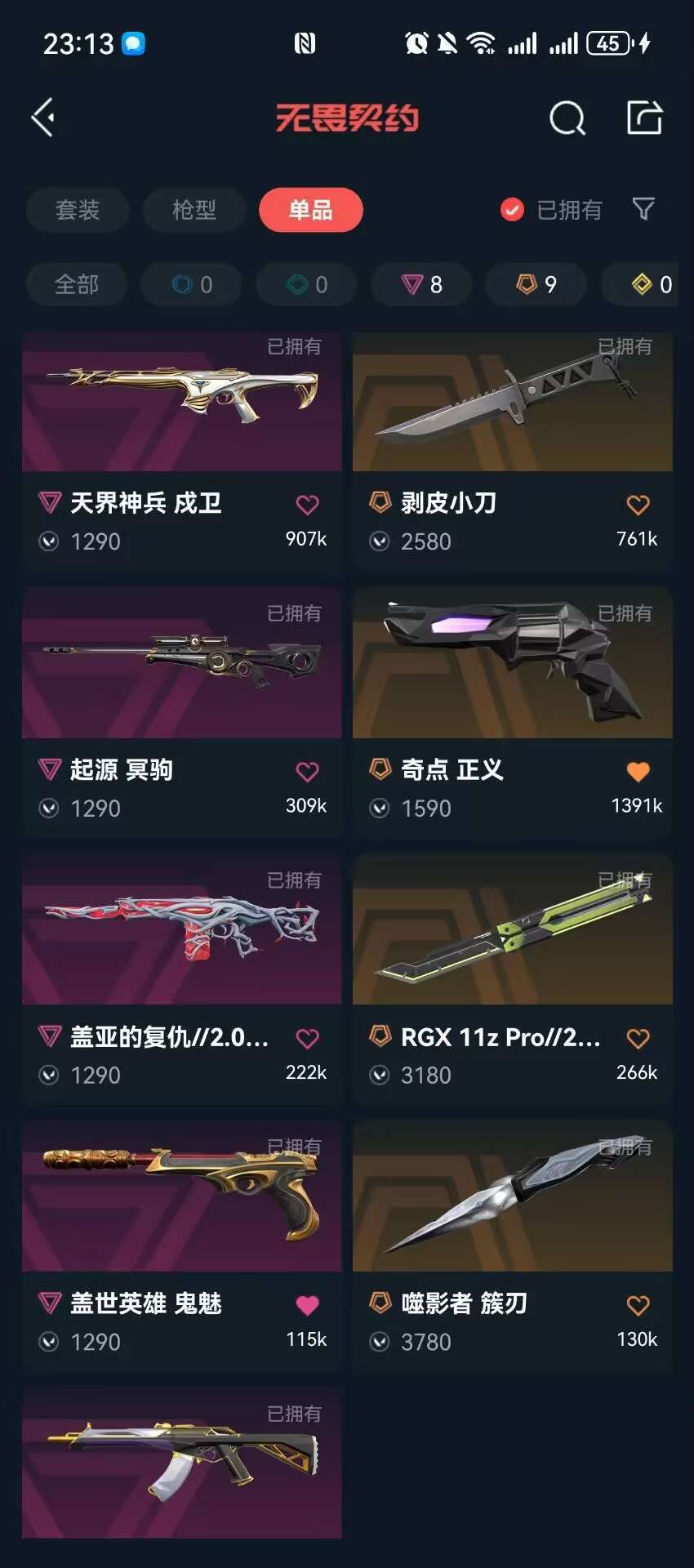Like the RGX 11z Pro skin
Screen dimensions: 694x1568
point(638,1039)
